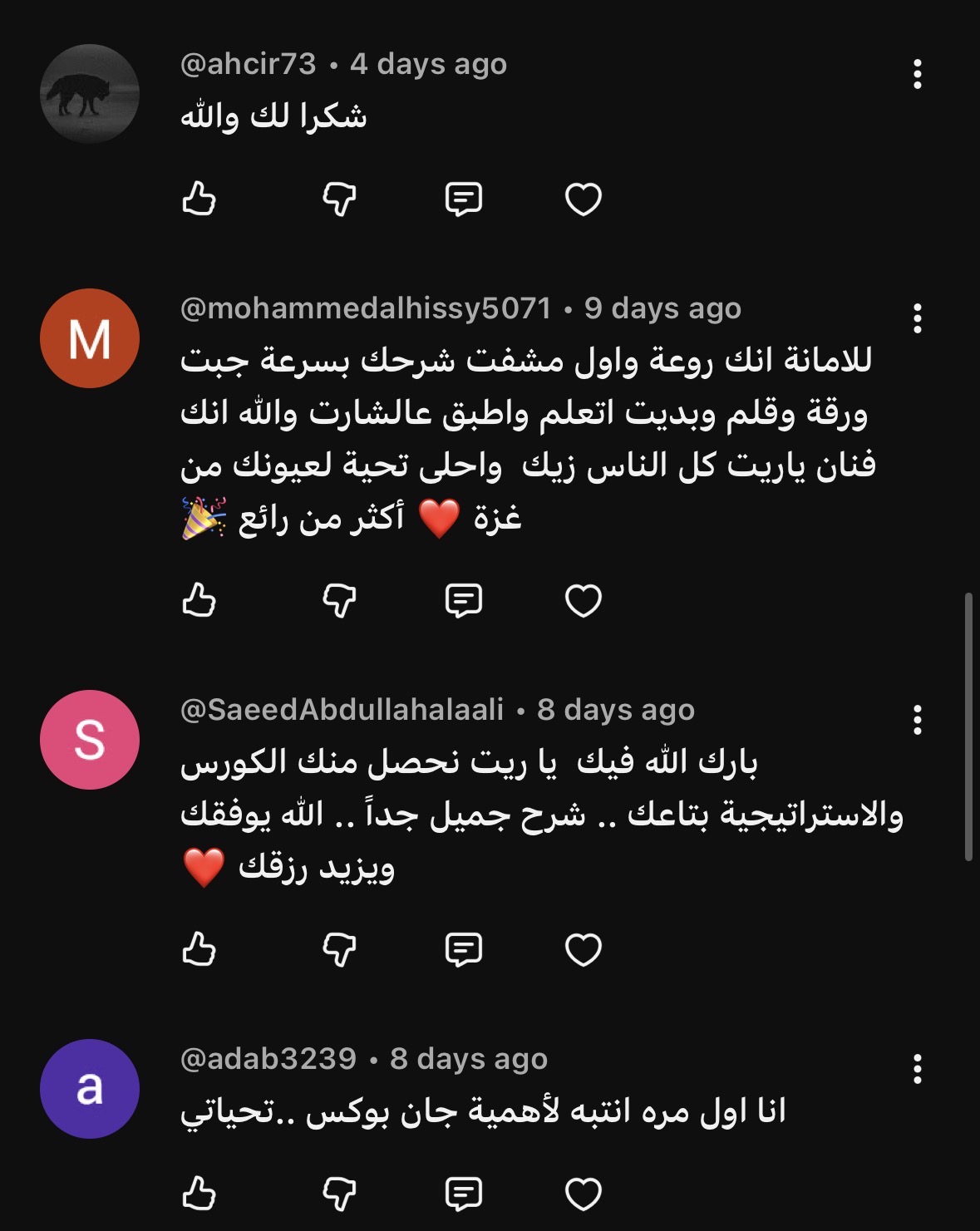
Task: Reply to @ahcir73's comment
Action: pos(463,199)
